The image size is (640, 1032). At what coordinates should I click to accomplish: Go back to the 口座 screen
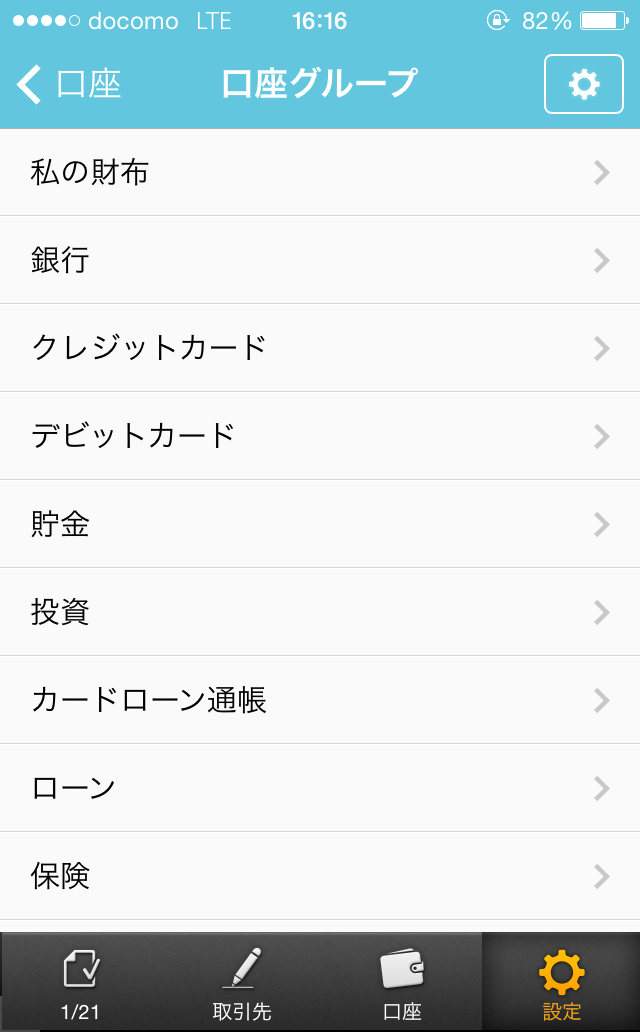tap(68, 85)
